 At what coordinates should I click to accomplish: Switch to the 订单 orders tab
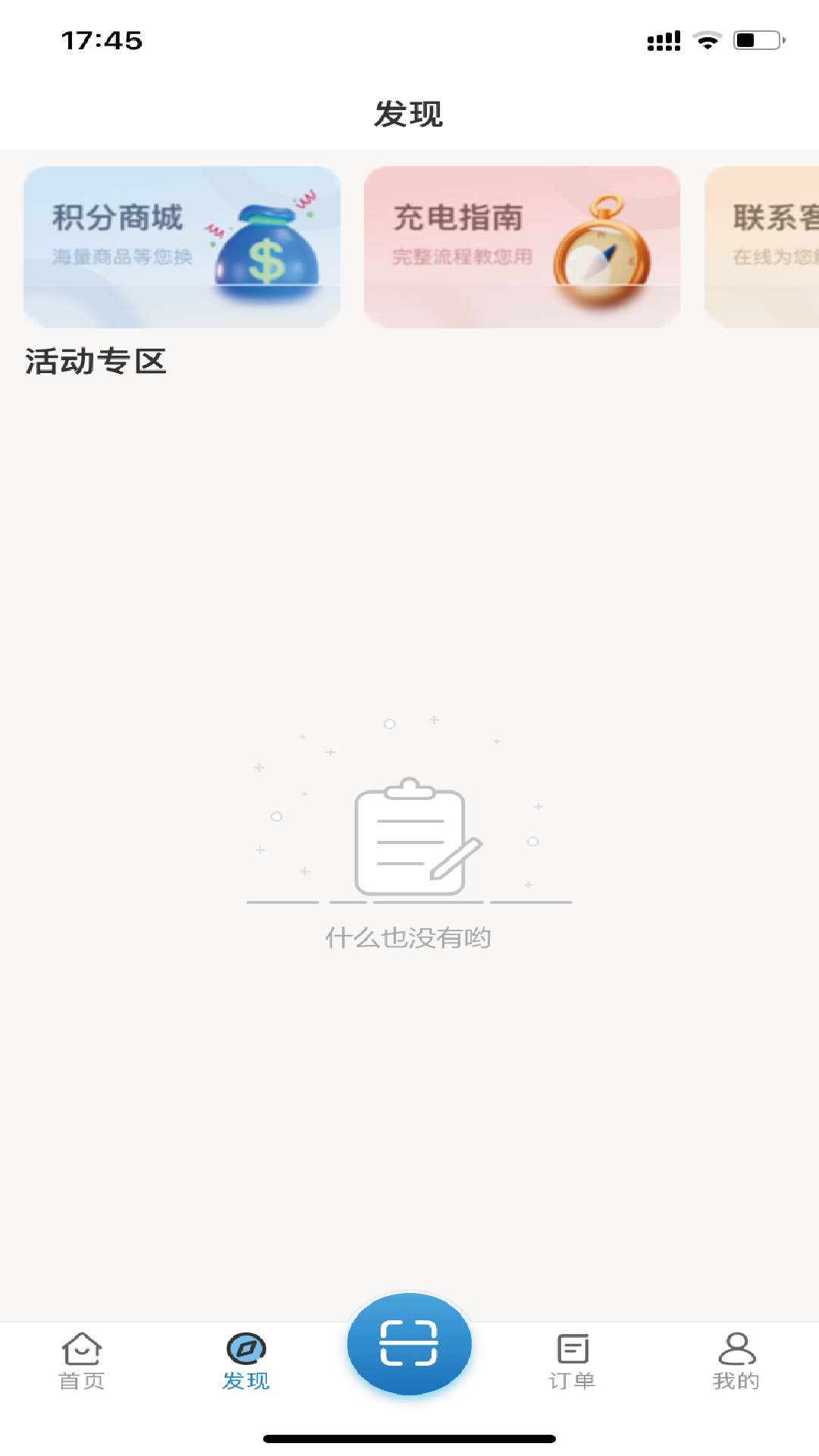click(573, 1362)
